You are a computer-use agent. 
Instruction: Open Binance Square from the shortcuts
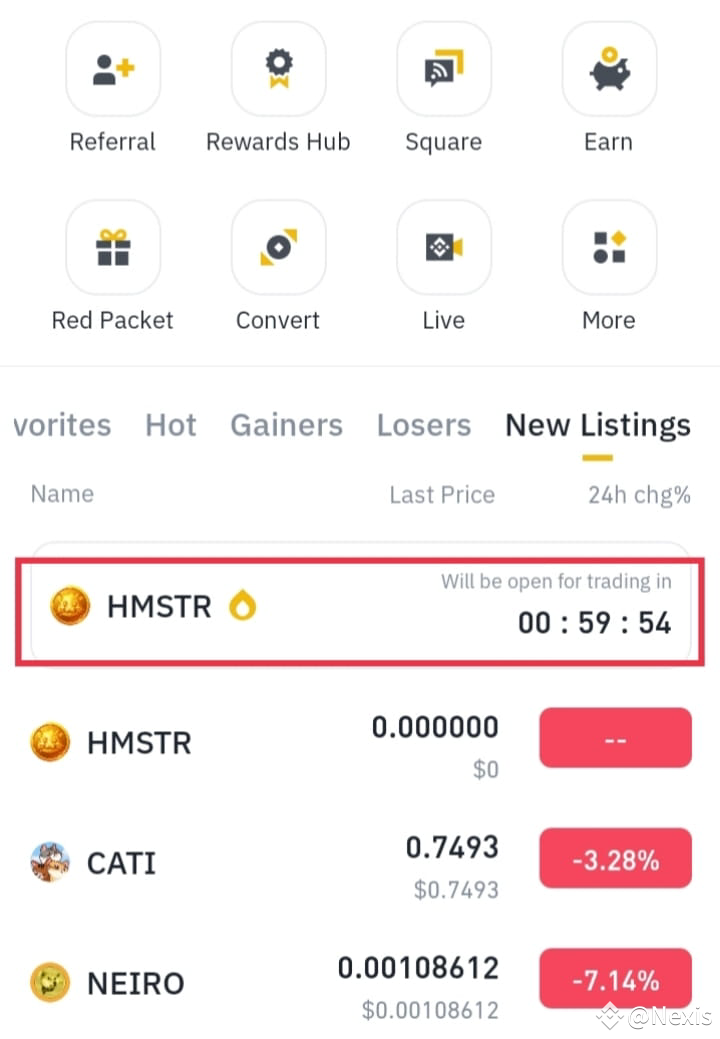click(443, 68)
